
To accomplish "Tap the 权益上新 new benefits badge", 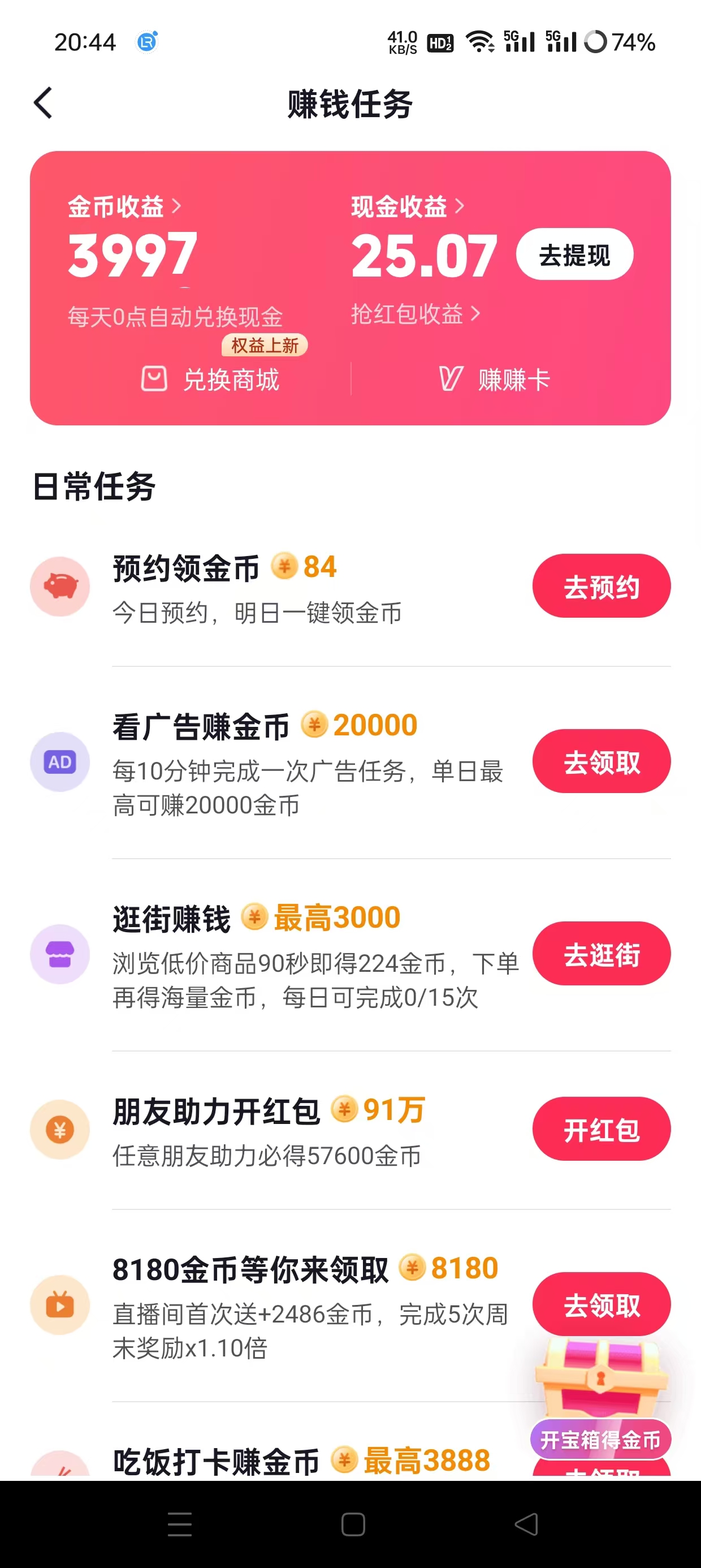I will coord(264,345).
